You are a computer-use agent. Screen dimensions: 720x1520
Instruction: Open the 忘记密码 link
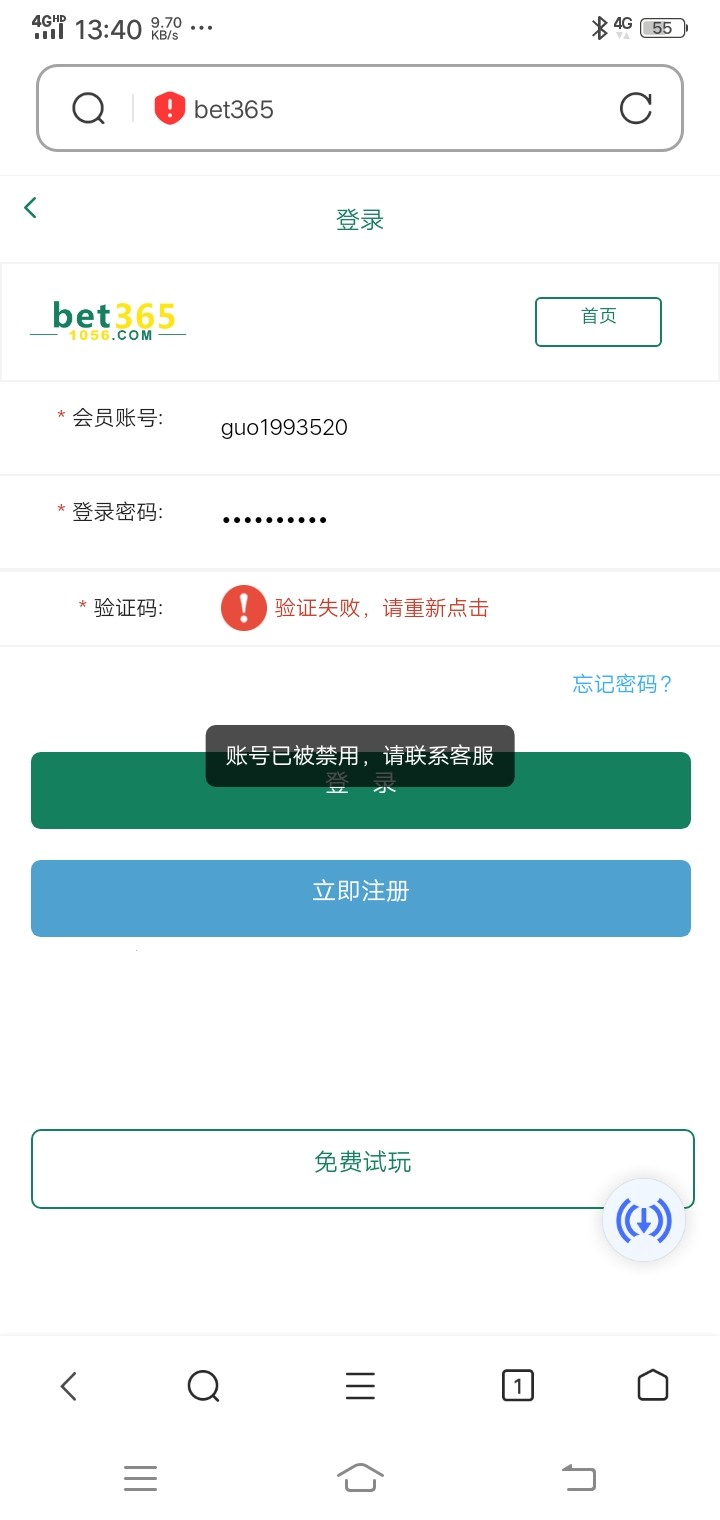click(621, 683)
